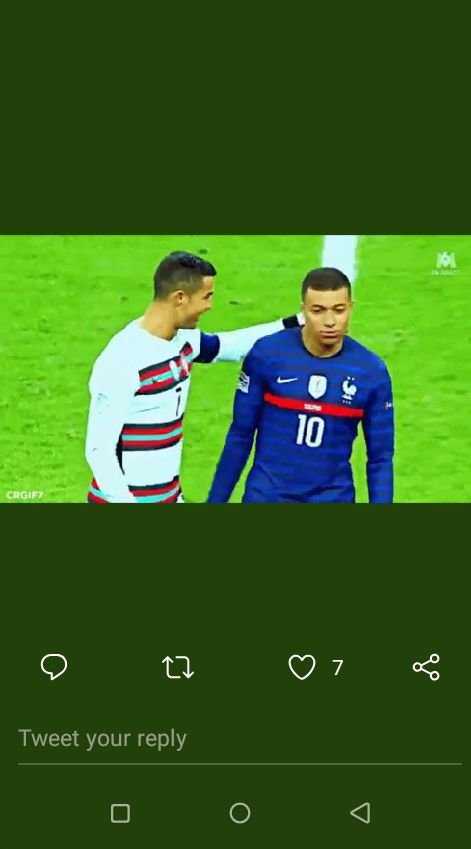Open recent apps with the square button
Image resolution: width=471 pixels, height=849 pixels.
pos(120,813)
